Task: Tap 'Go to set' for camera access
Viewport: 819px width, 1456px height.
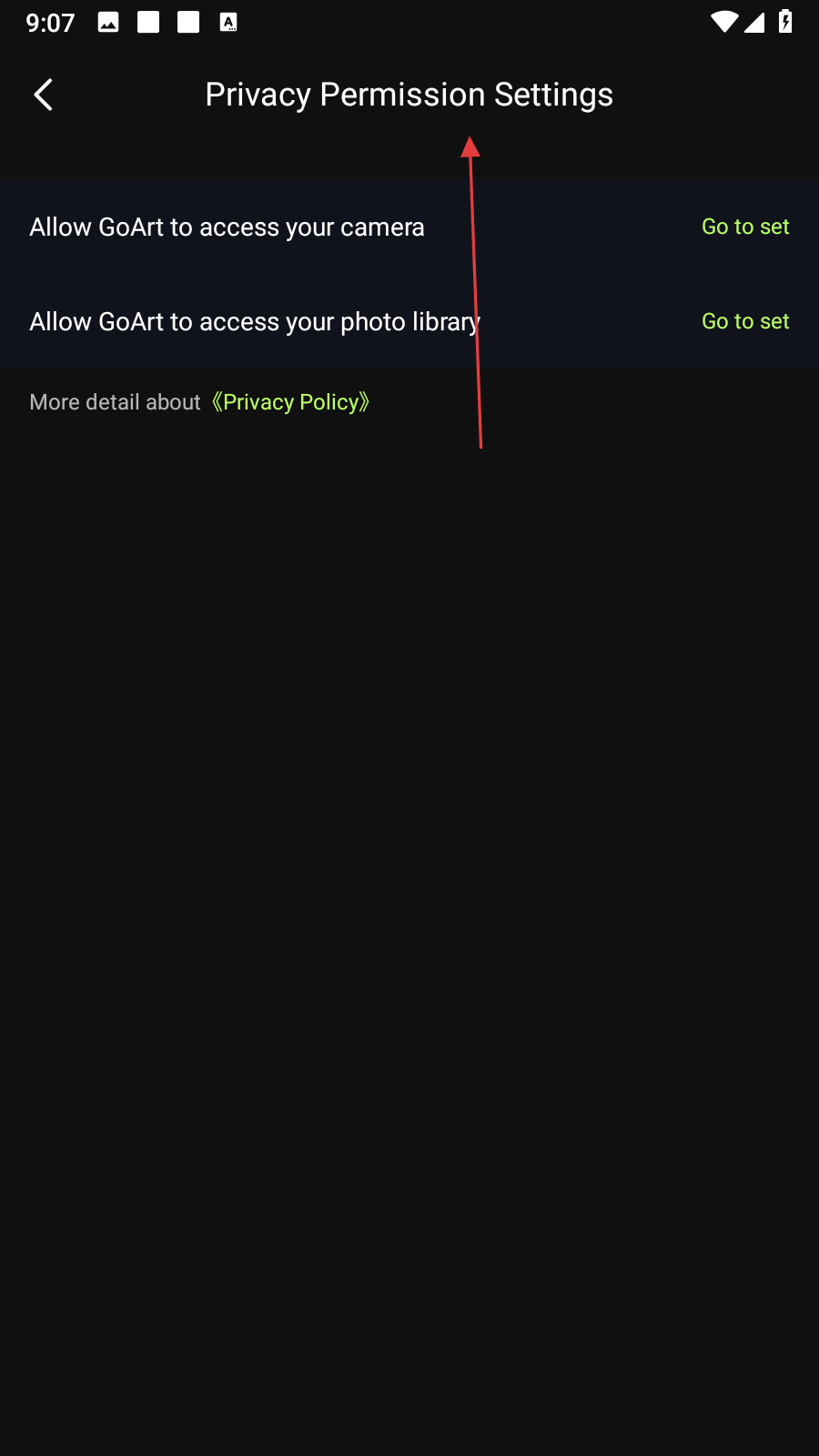Action: tap(744, 227)
